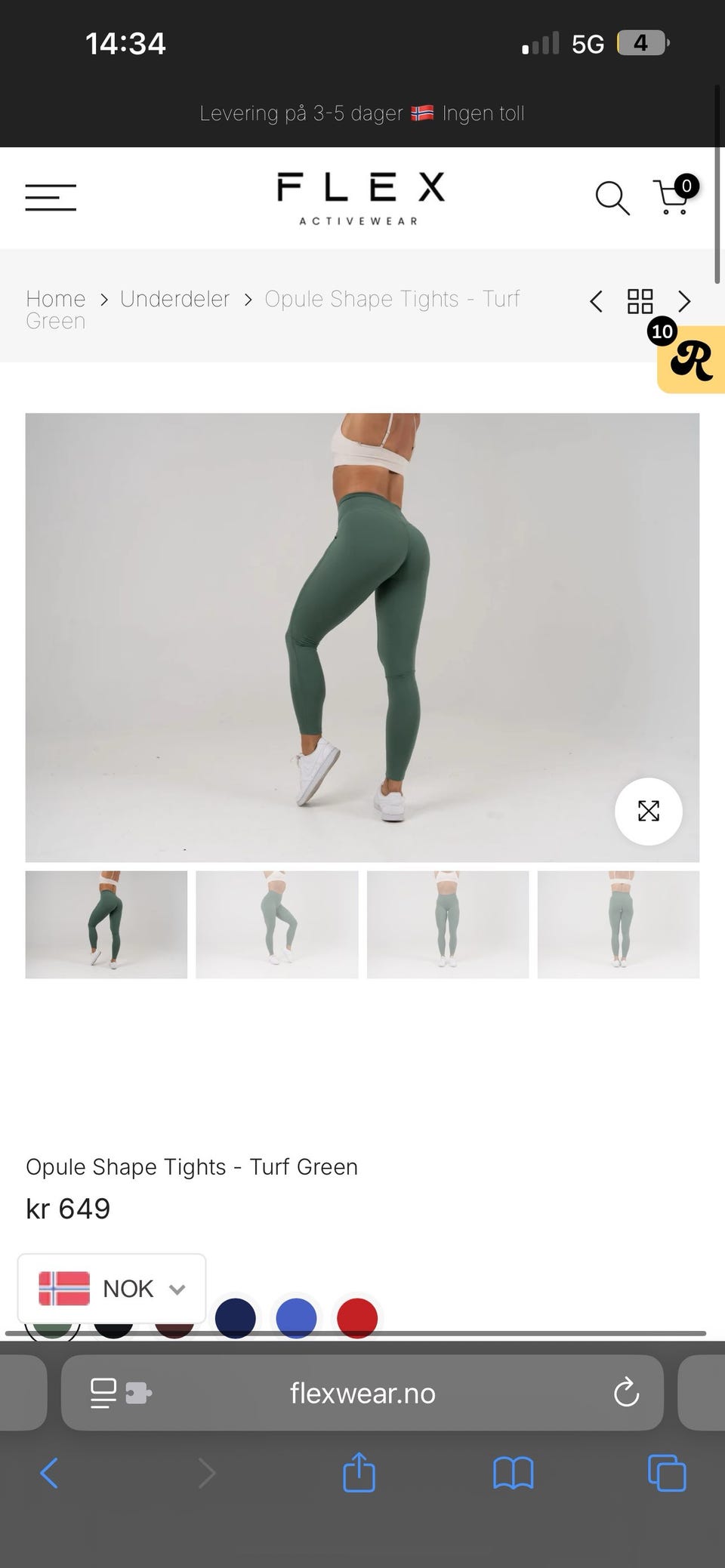This screenshot has width=725, height=1568.
Task: Share this page from Safari toolbar
Action: click(359, 1473)
